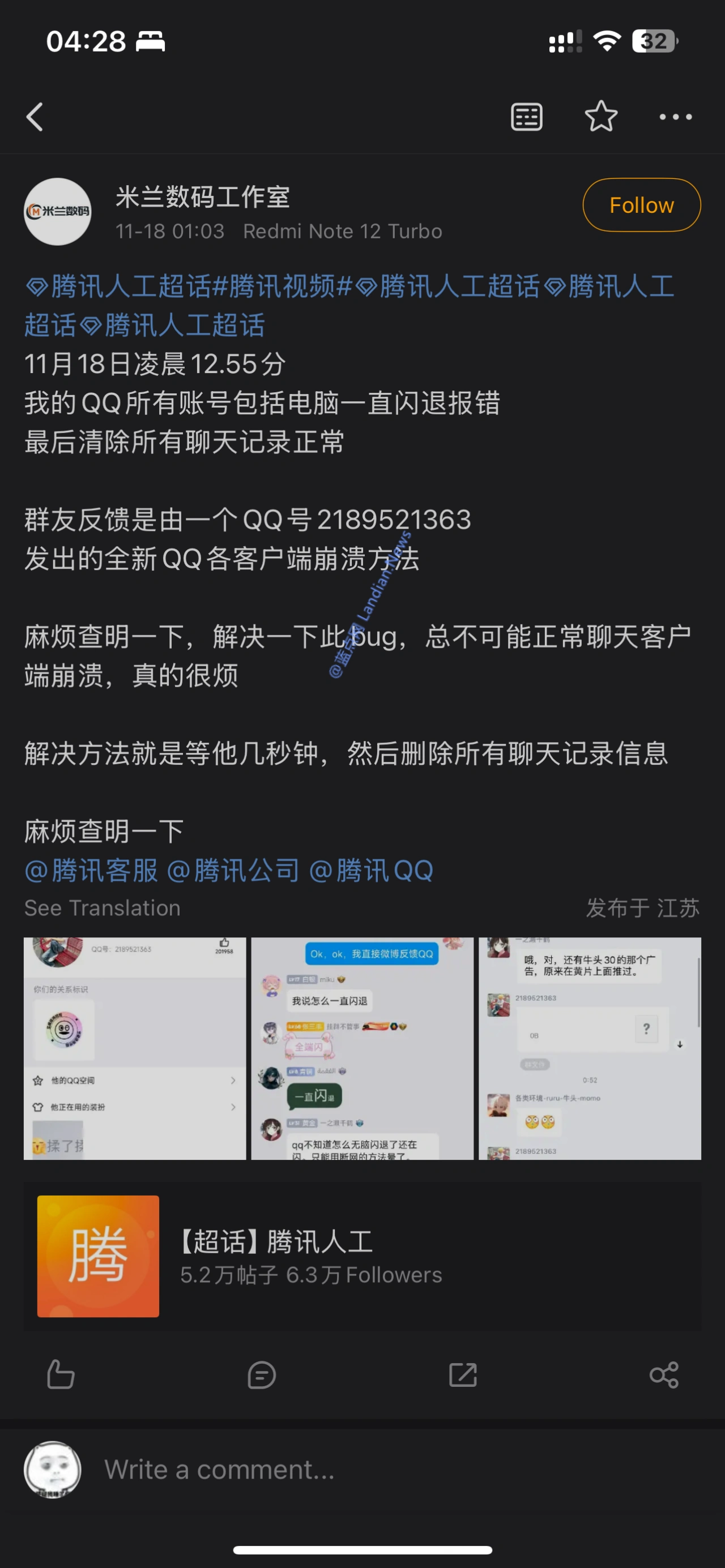
Task: Open the @腾讯公司 mention
Action: click(x=233, y=871)
